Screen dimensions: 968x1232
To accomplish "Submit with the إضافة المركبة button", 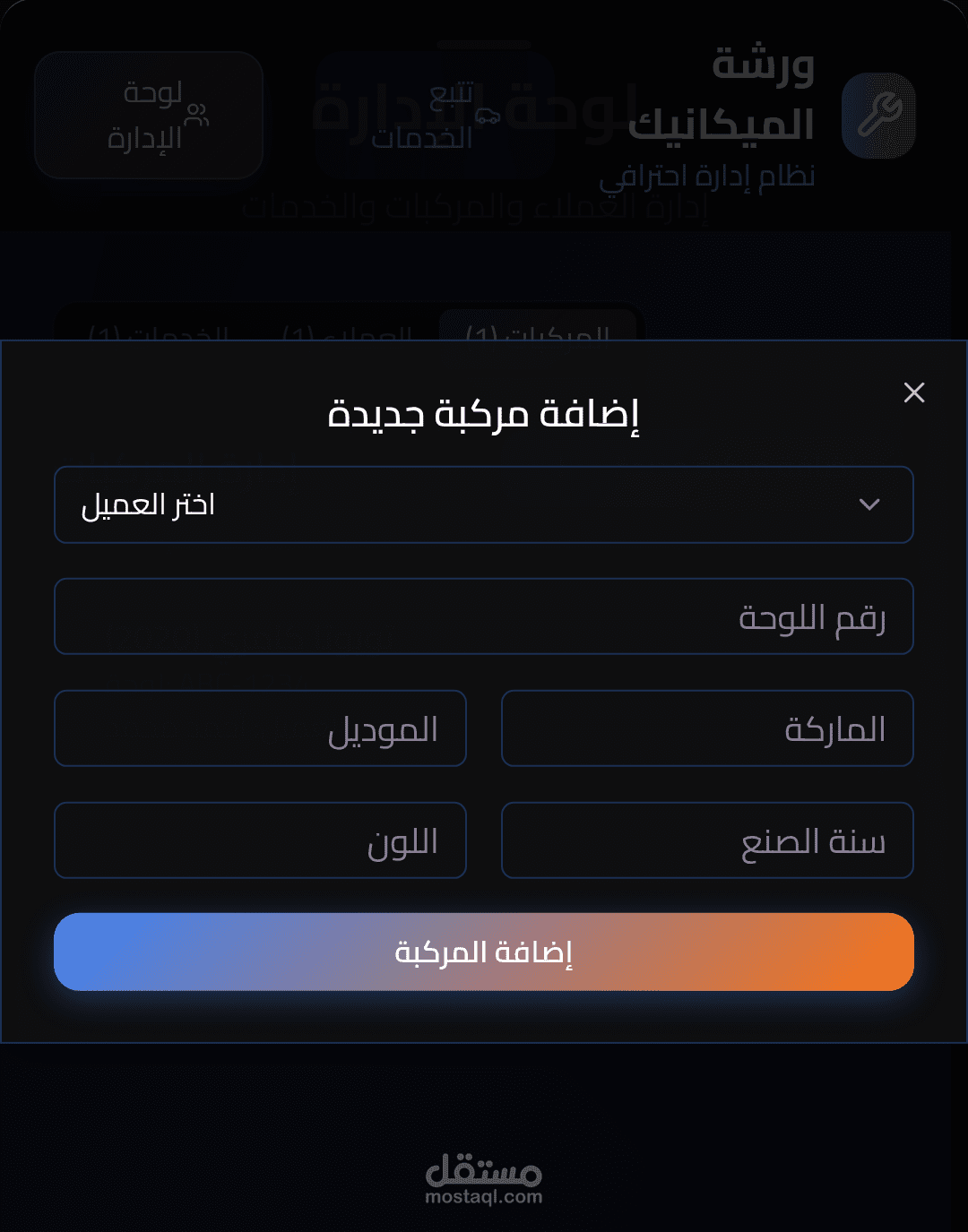I will coord(484,952).
